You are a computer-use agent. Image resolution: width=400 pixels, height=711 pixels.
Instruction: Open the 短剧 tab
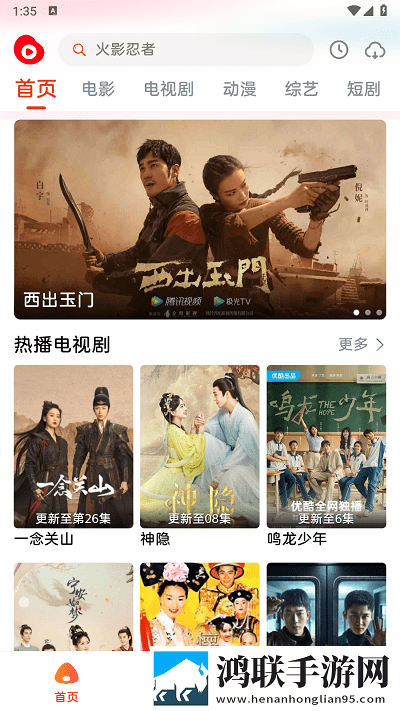363,89
